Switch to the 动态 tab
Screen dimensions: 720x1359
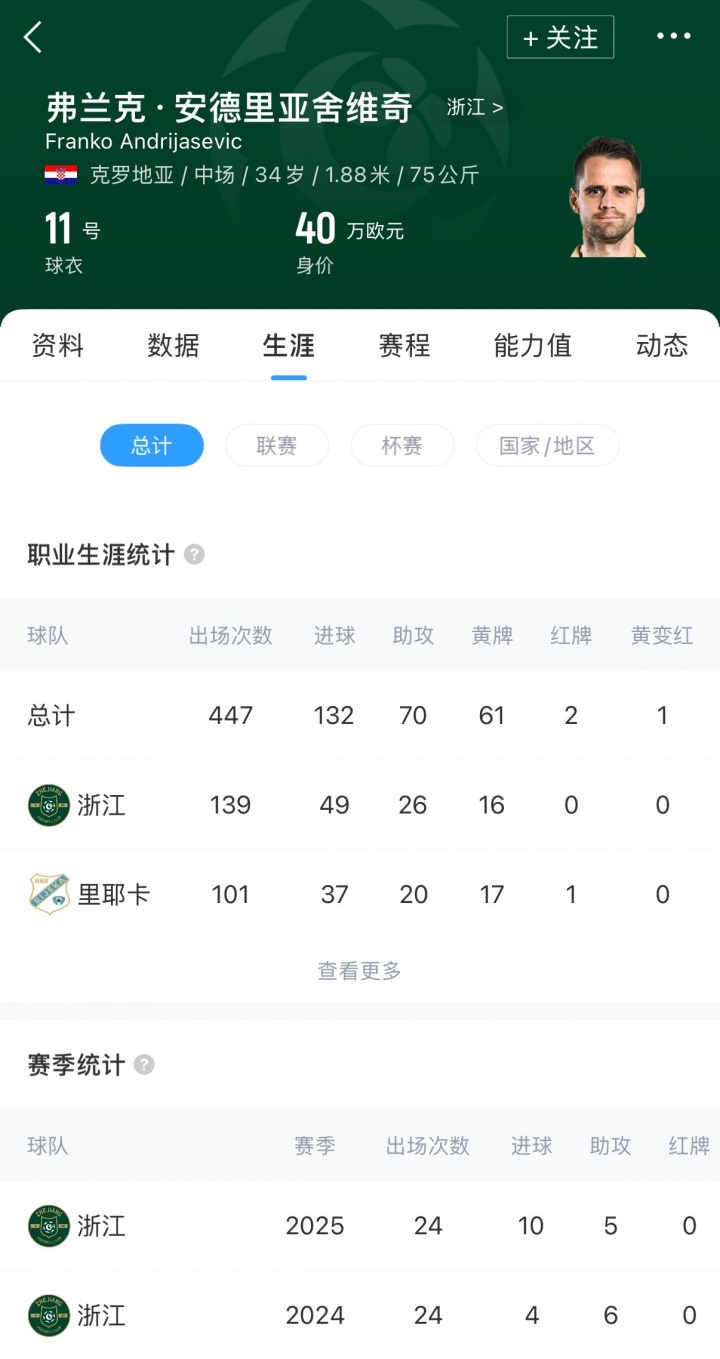coord(661,346)
